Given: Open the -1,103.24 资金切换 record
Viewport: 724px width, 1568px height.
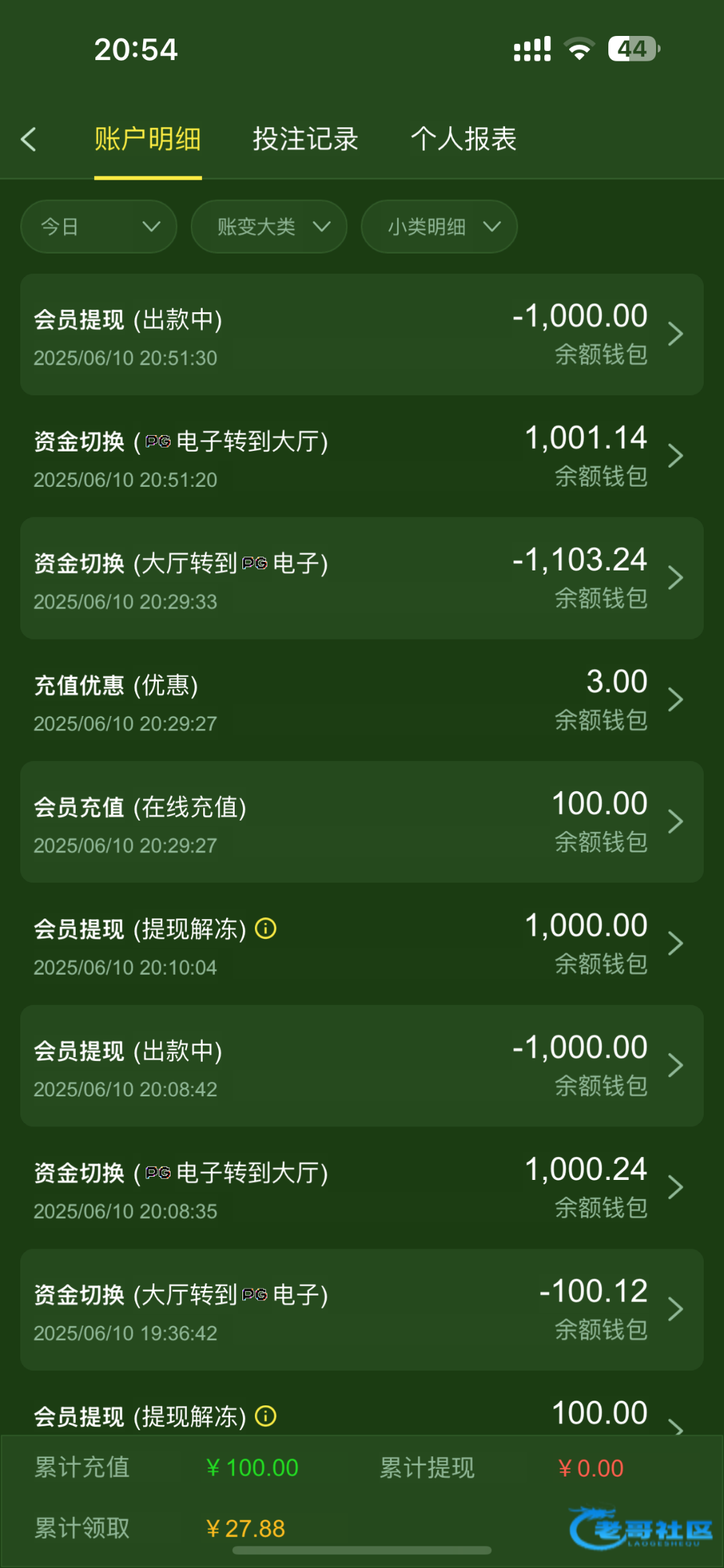Looking at the screenshot, I should 362,578.
